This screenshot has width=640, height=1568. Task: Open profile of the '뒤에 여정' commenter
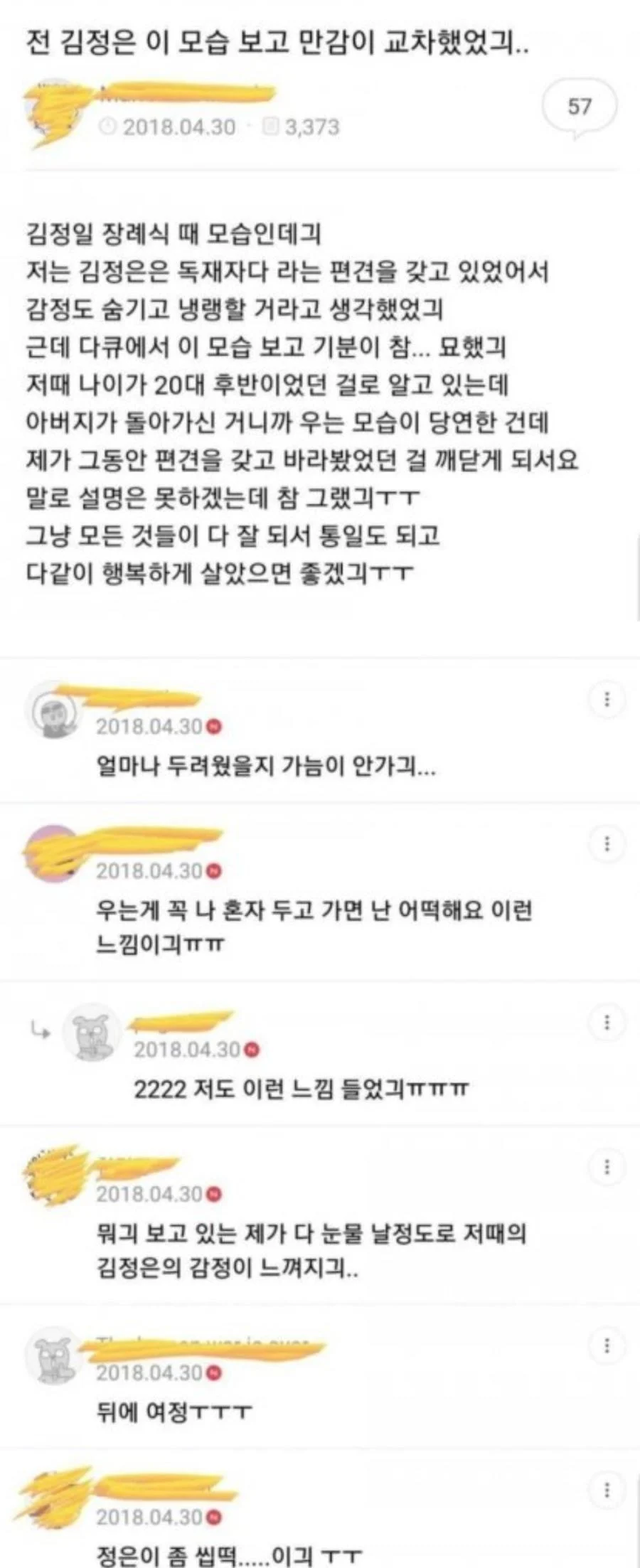(51, 1355)
